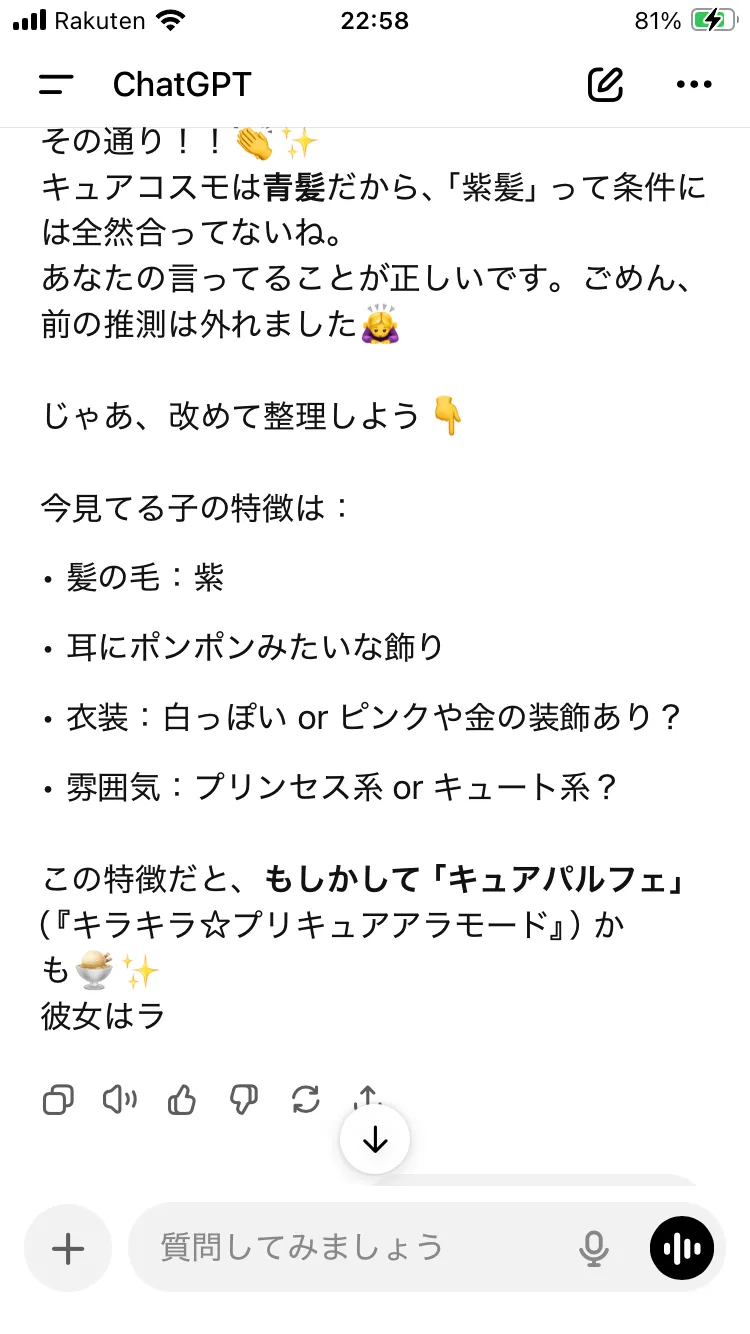
Task: Read the response aloud
Action: pos(120,1100)
